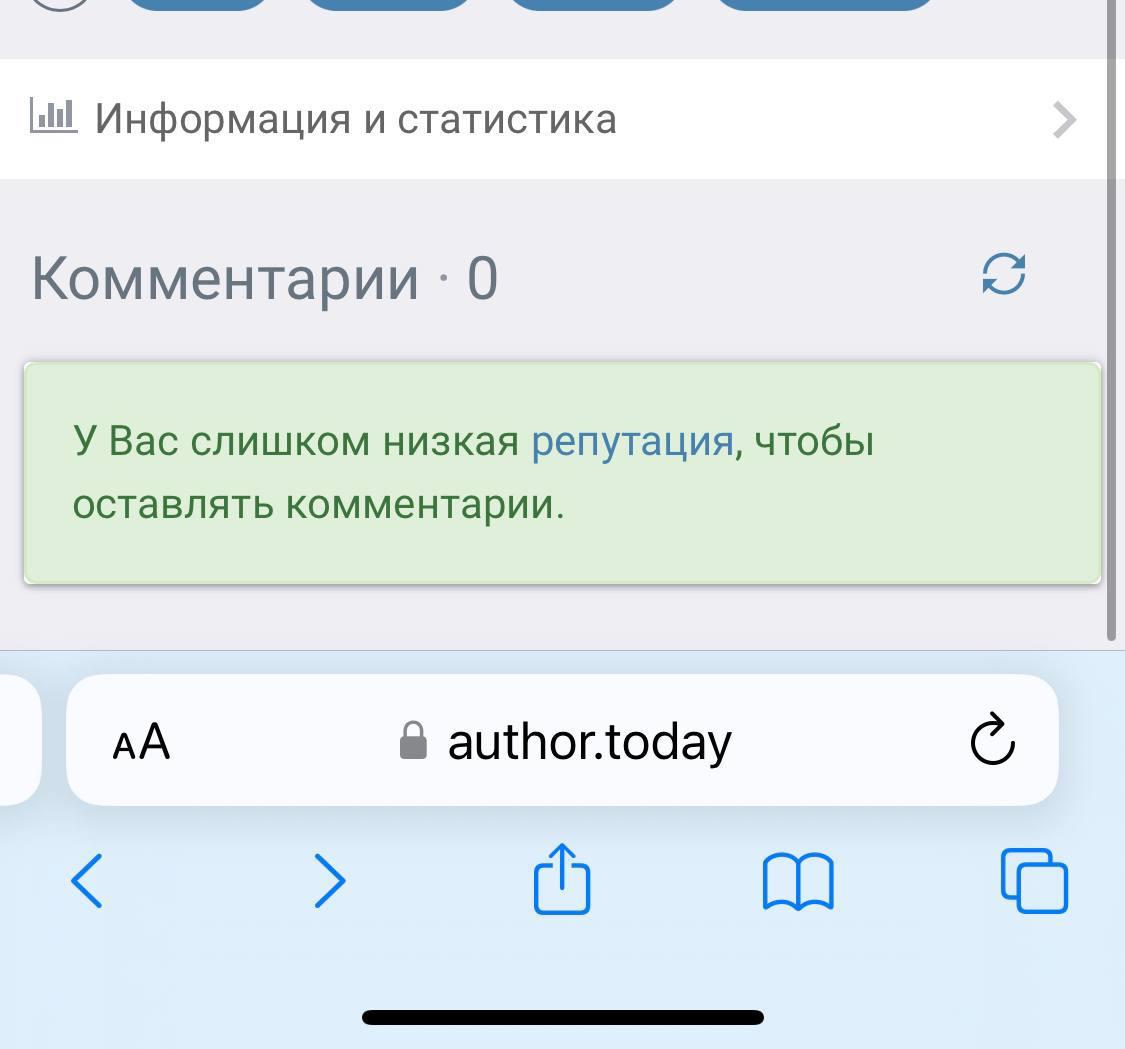
Task: Share this page
Action: coord(562,879)
